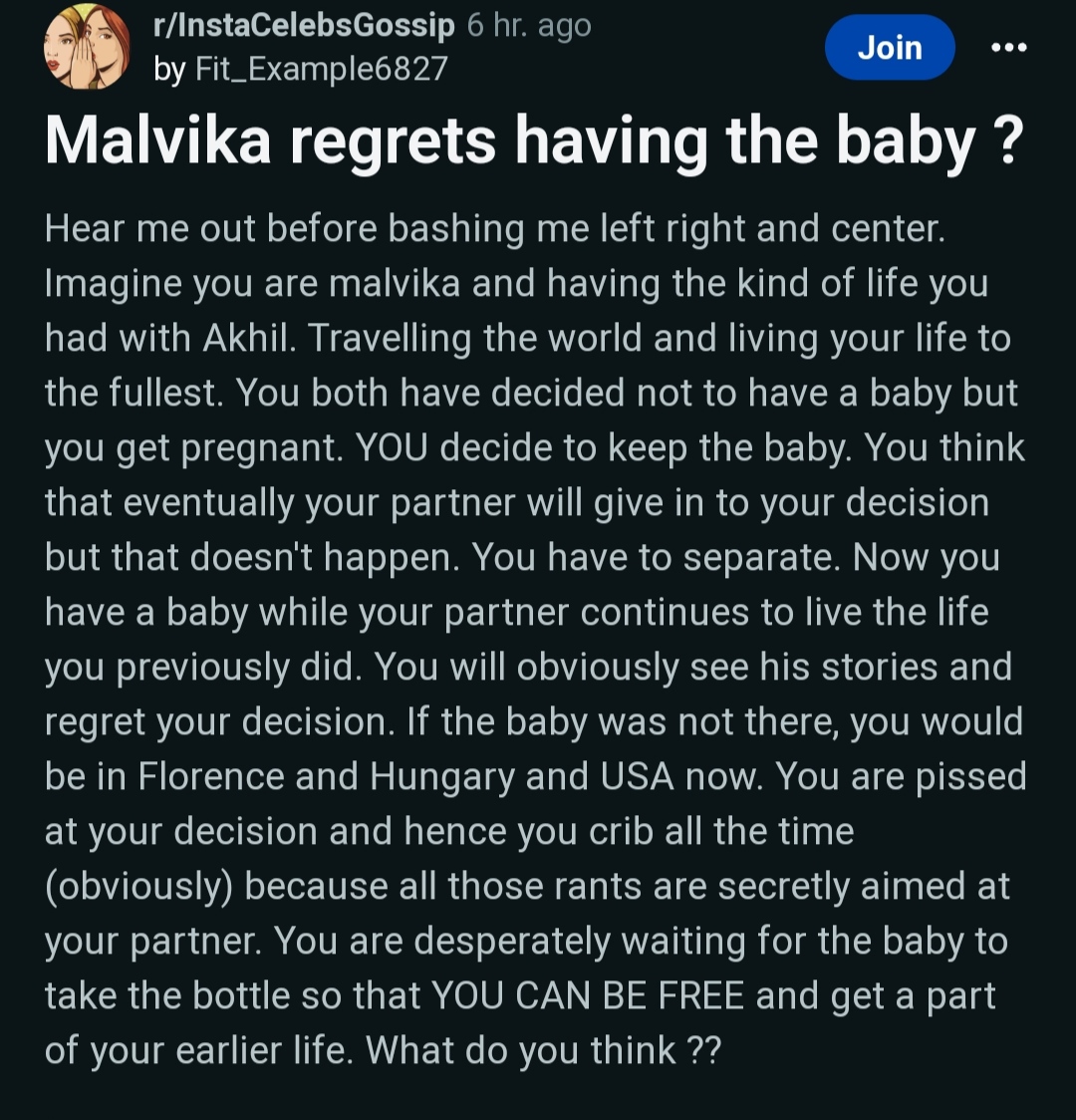View Fit_Example6827's profile

click(319, 68)
